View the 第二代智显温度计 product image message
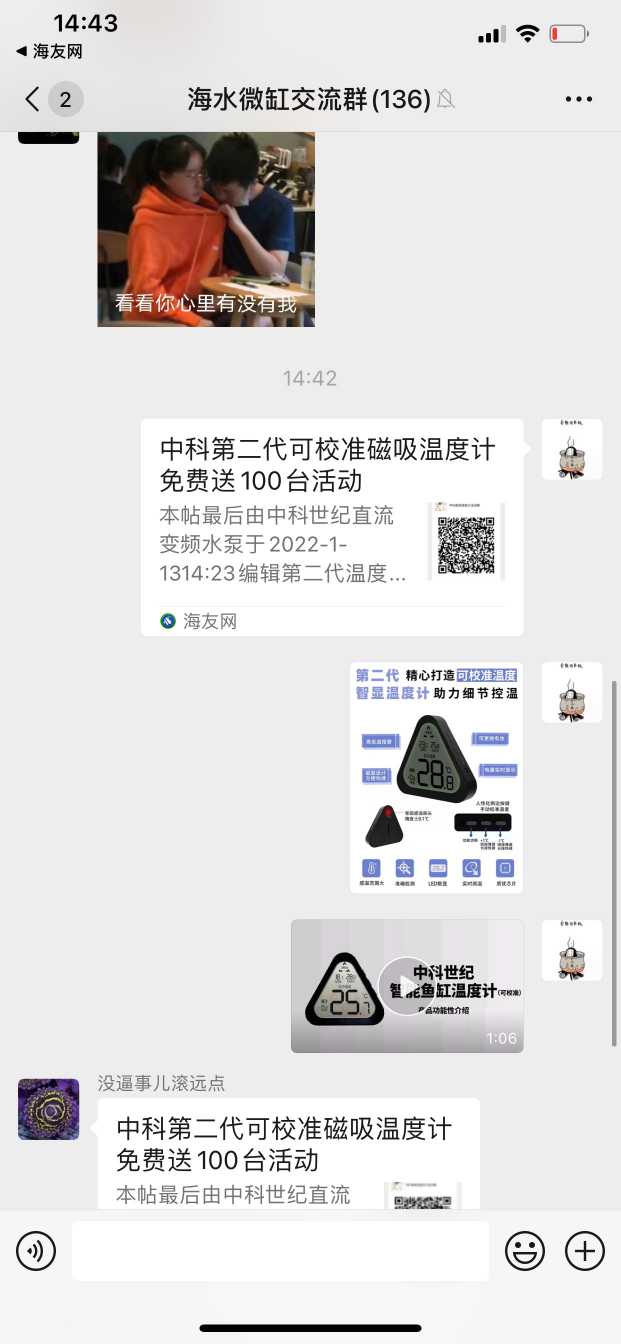 coord(436,777)
